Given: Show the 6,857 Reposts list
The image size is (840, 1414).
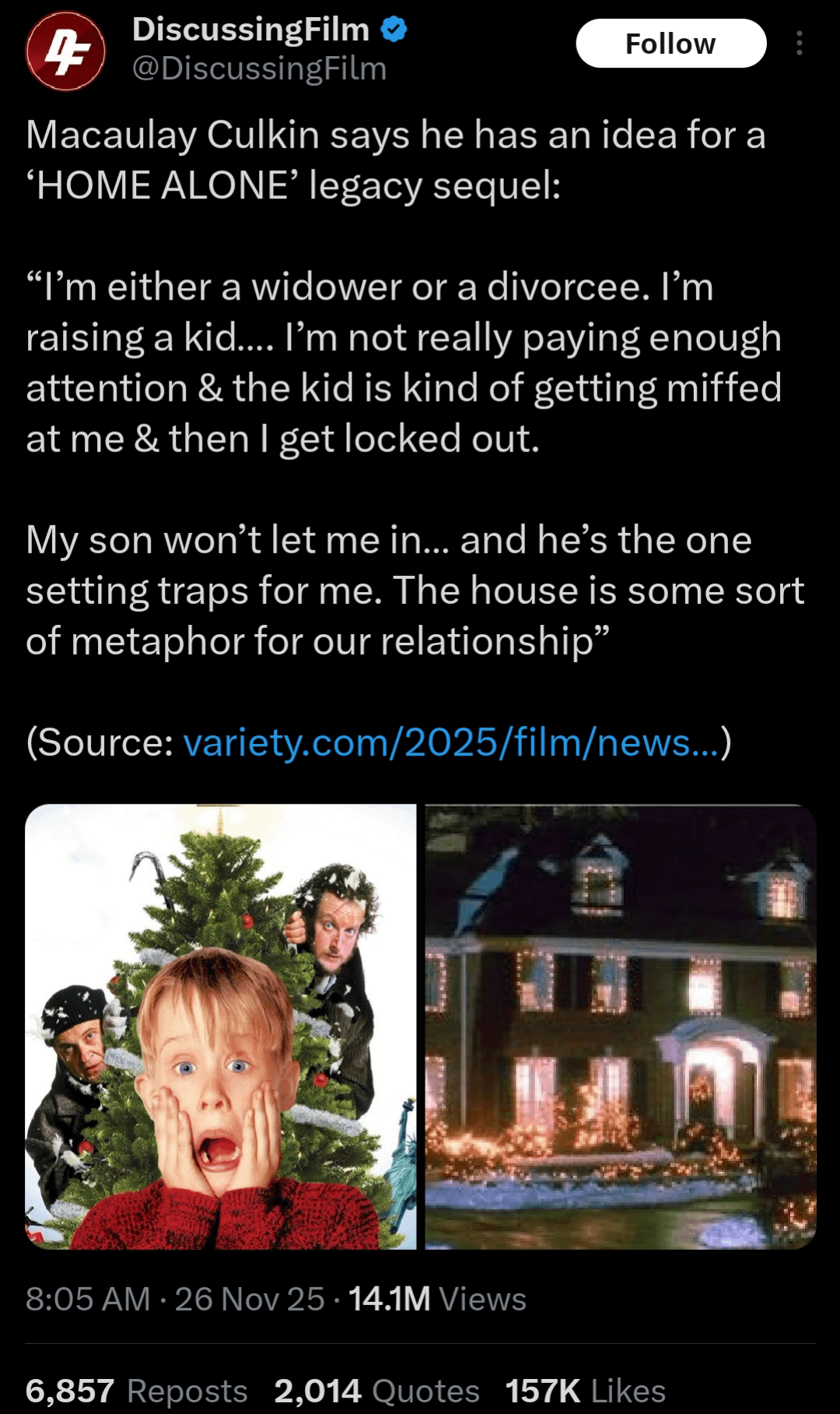Looking at the screenshot, I should click(x=136, y=1391).
